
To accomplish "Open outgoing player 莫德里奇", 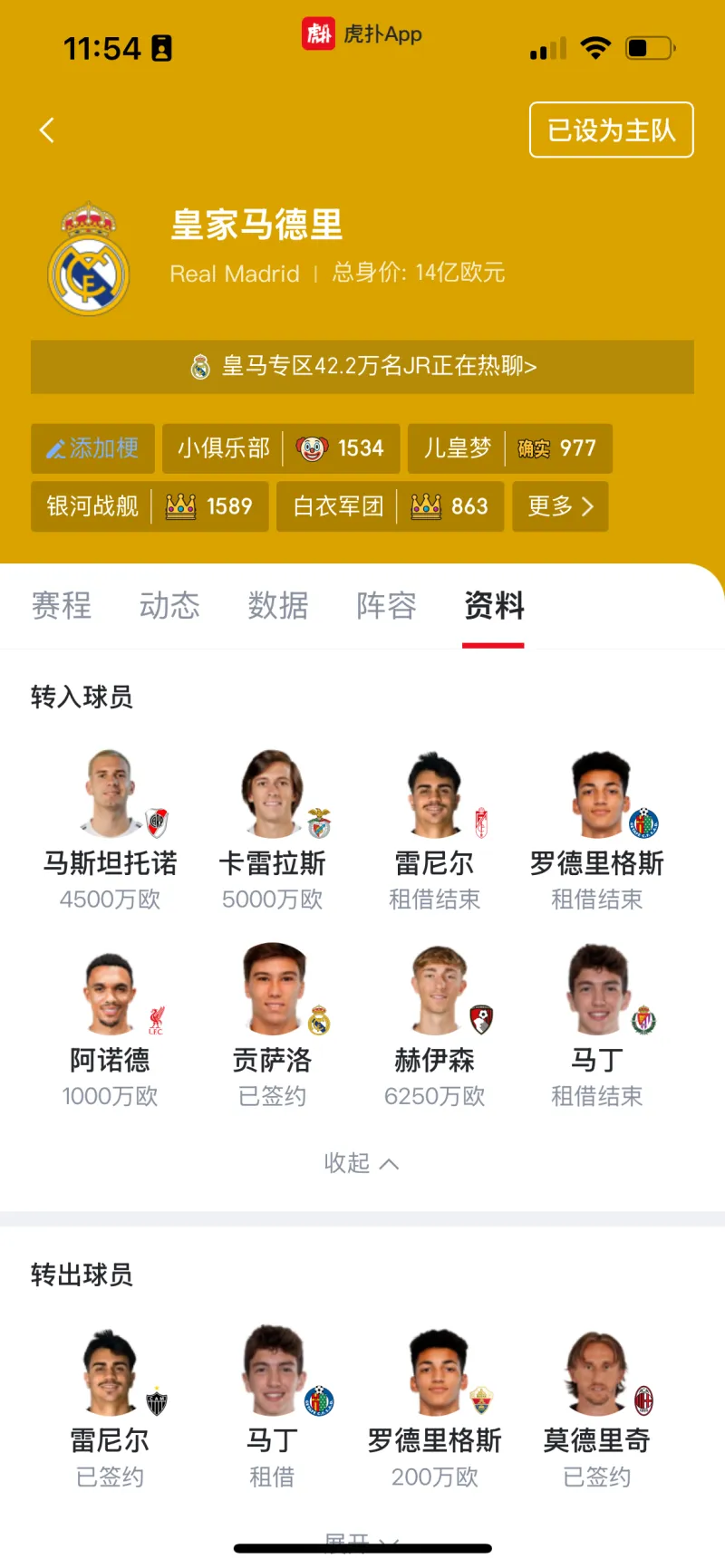I will point(596,1406).
